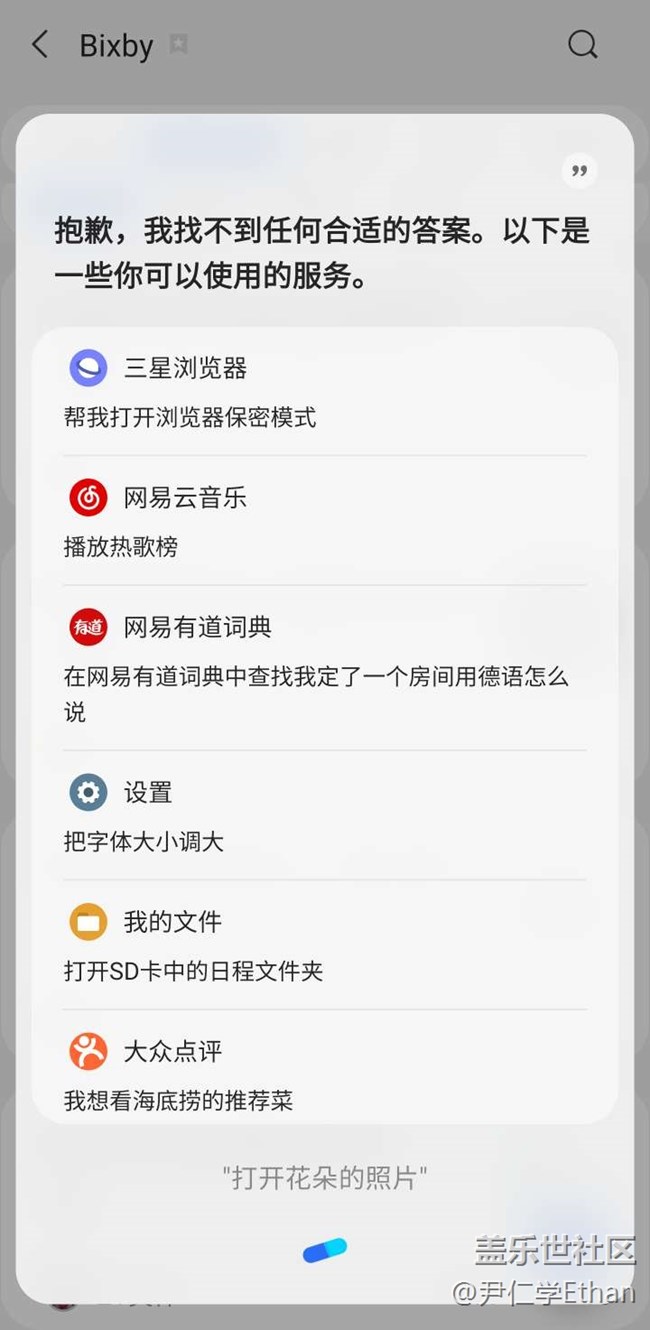This screenshot has height=1330, width=650.
Task: Open the 大众点评 suggestion
Action: [324, 1074]
